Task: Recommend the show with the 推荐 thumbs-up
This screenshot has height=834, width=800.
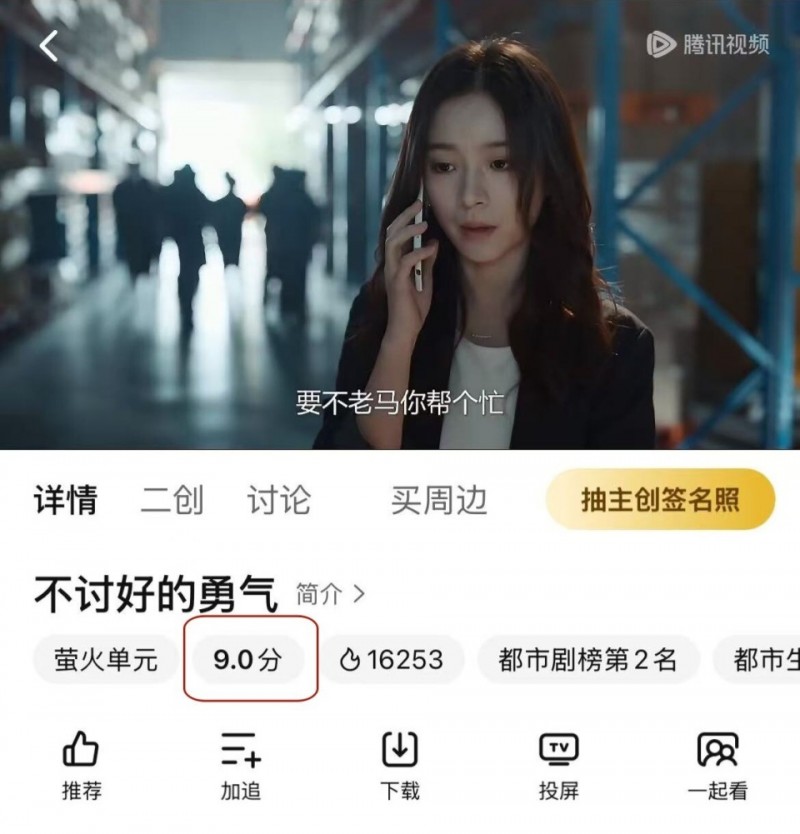Action: [82, 765]
